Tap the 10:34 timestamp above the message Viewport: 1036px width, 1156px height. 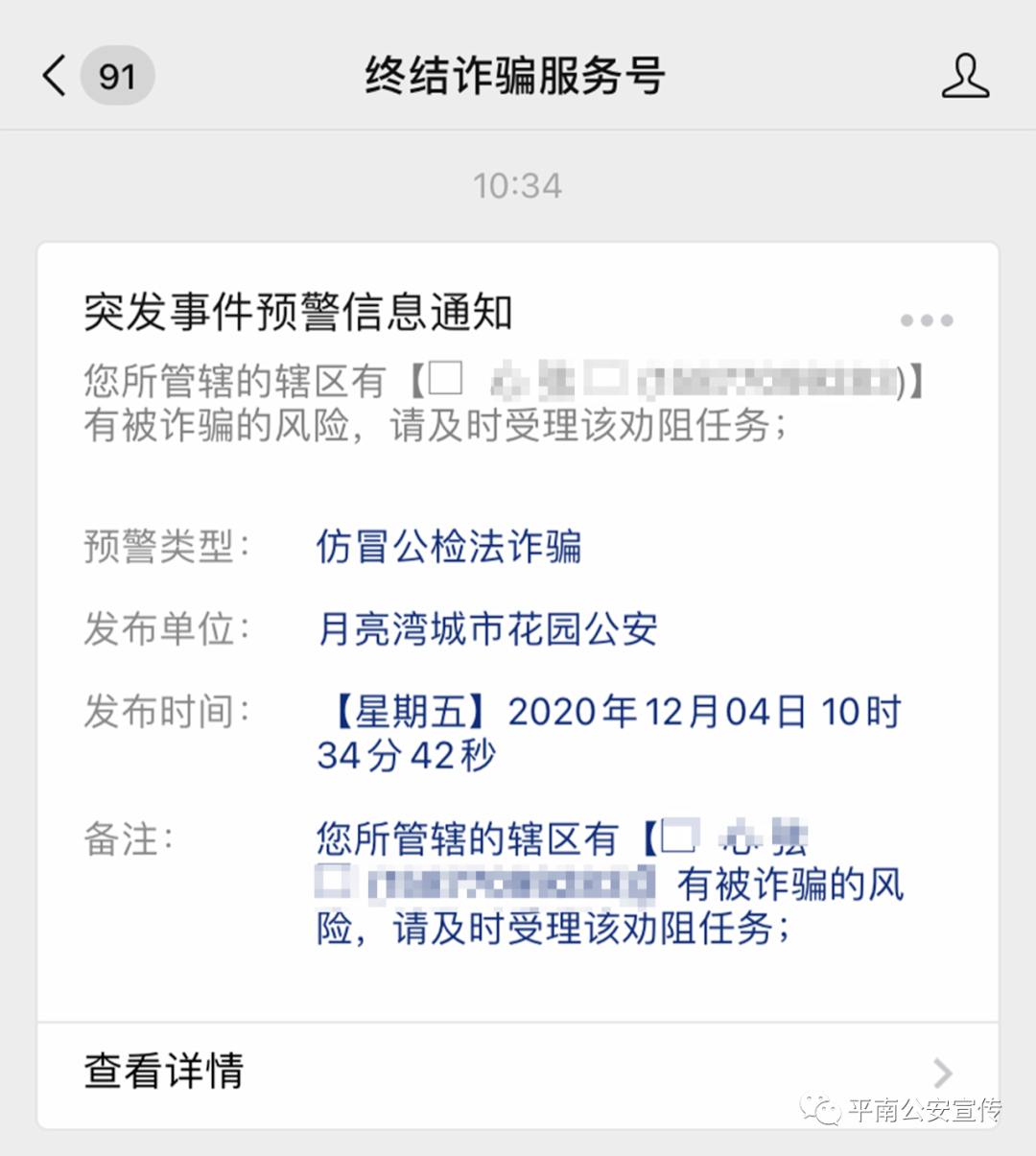[518, 186]
